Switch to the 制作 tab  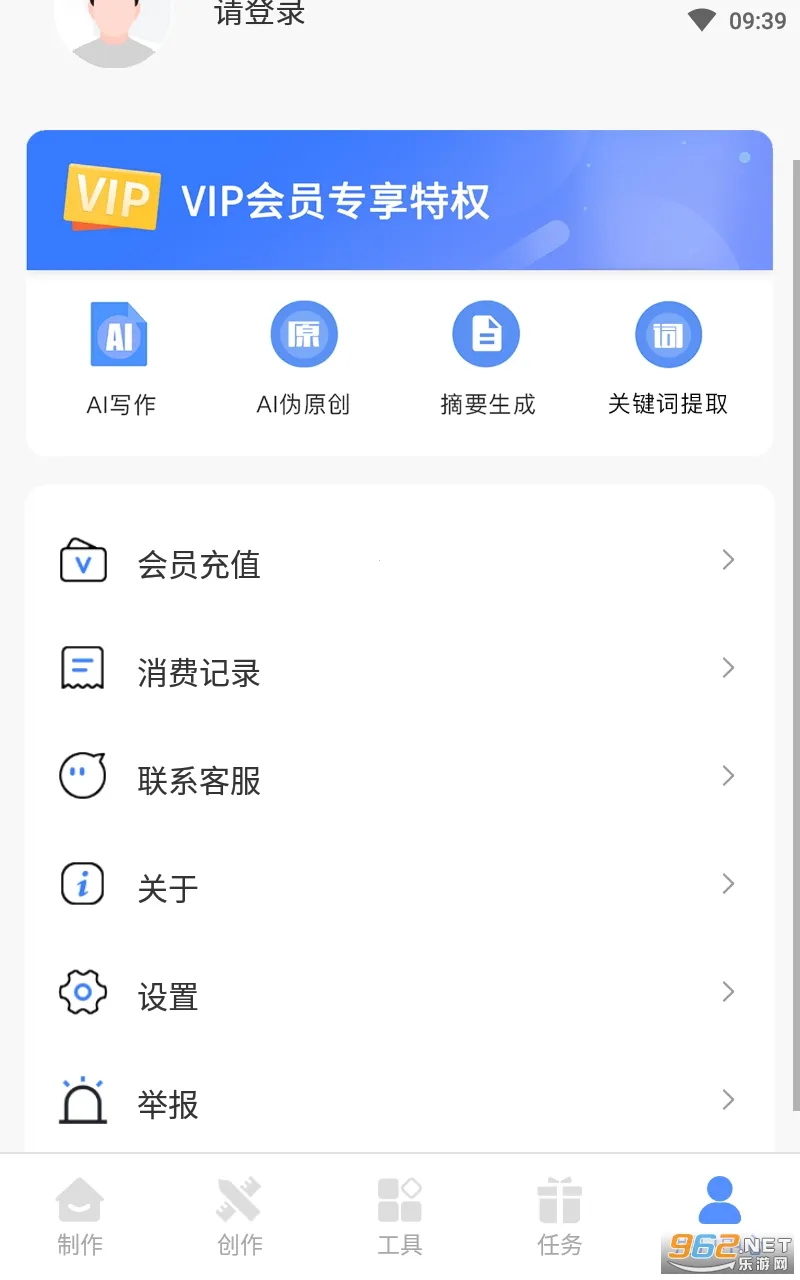tap(80, 1213)
